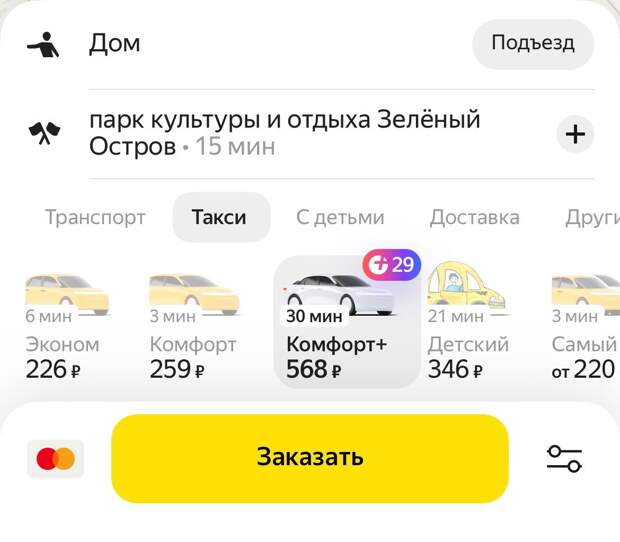
Task: Open the С детьми tab
Action: 340,217
